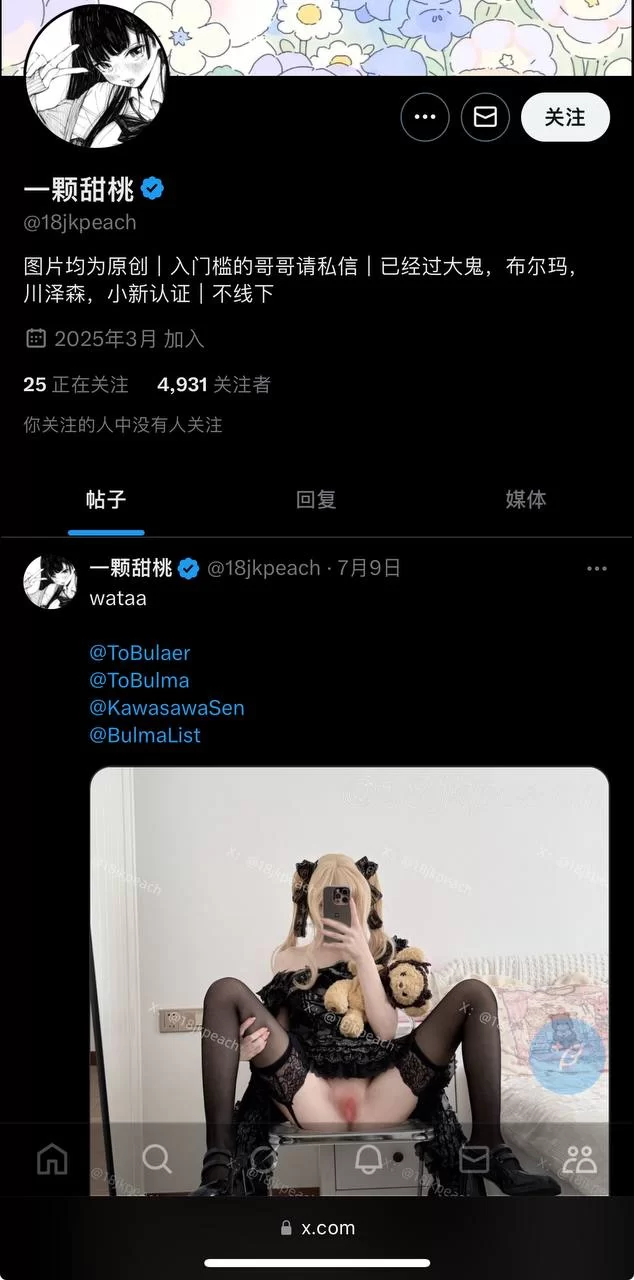Open the post's three-dot menu

click(597, 568)
